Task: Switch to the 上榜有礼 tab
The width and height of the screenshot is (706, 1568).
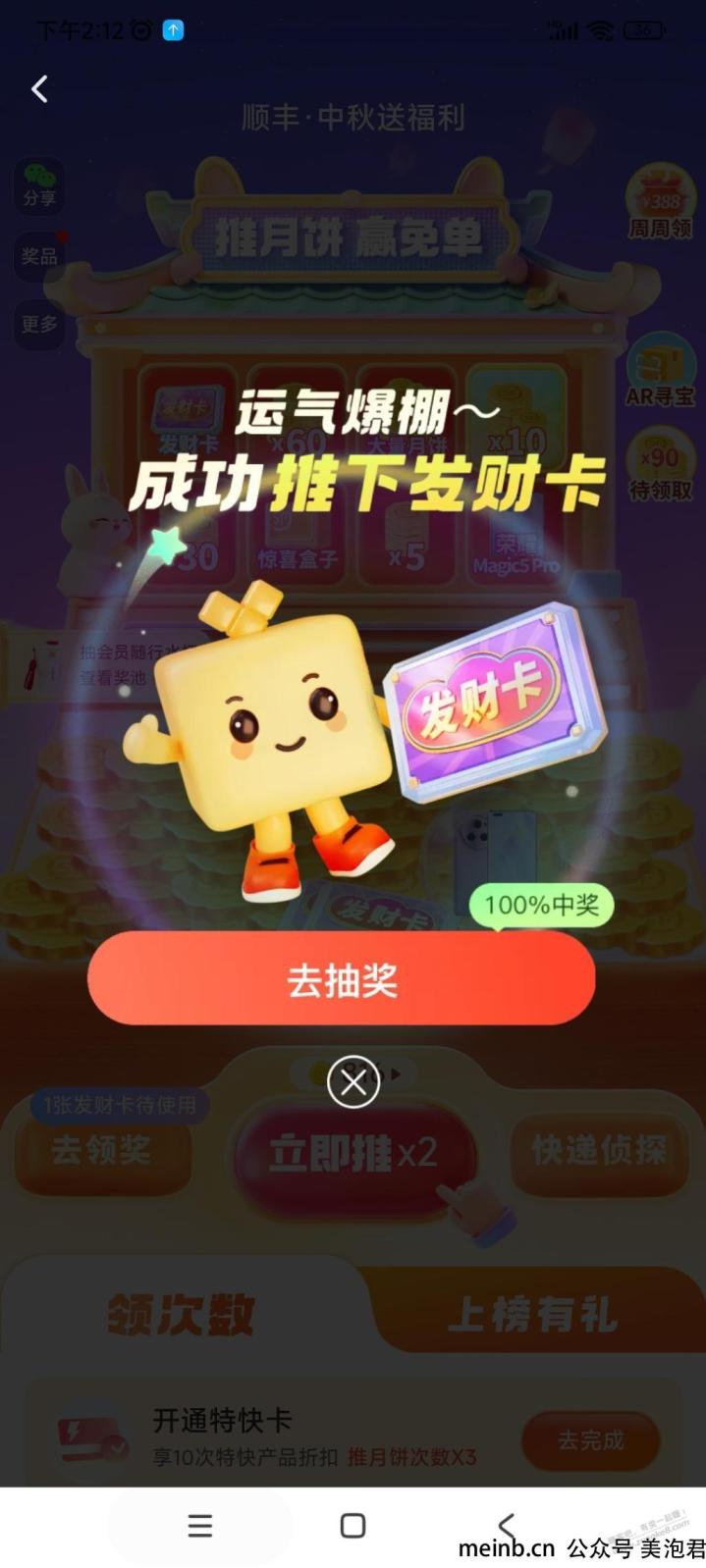Action: pyautogui.click(x=533, y=1315)
